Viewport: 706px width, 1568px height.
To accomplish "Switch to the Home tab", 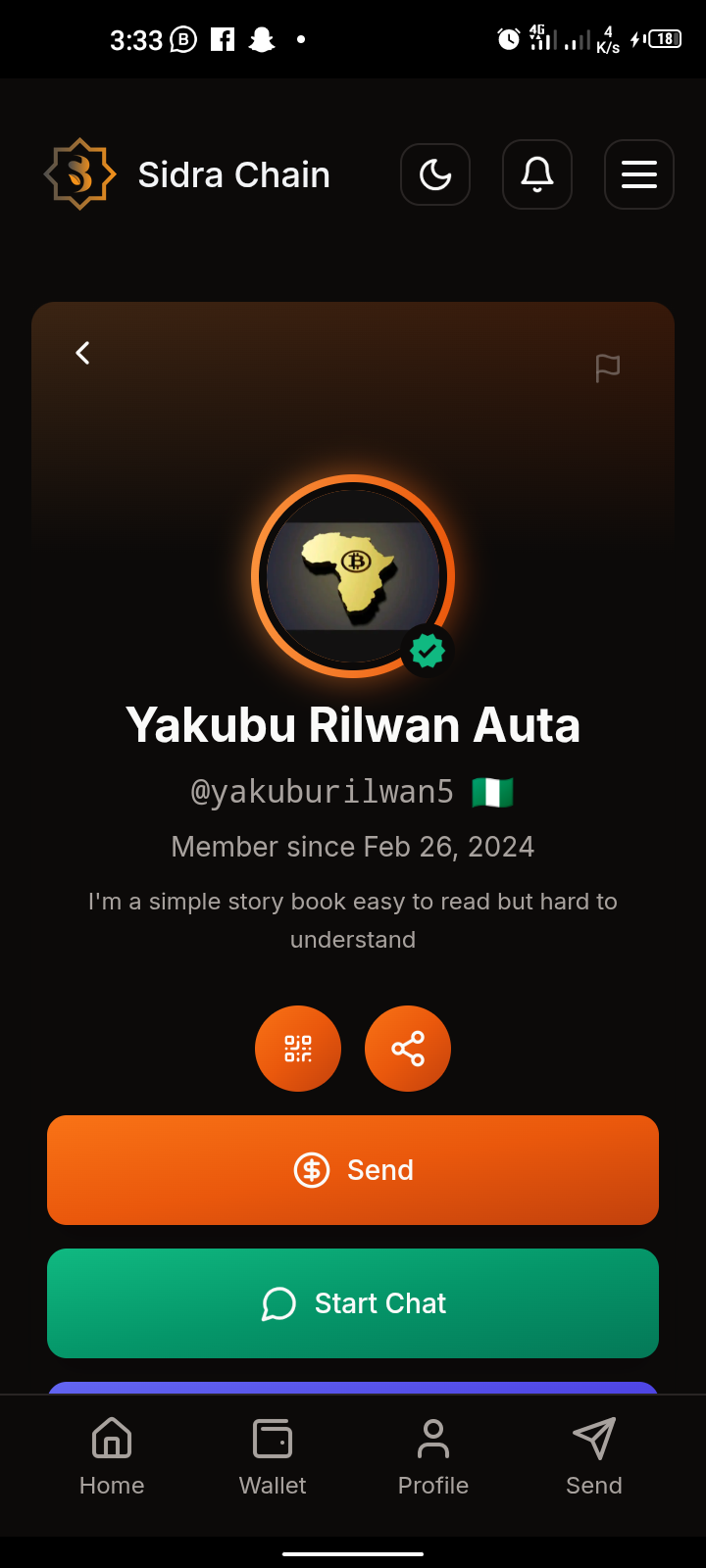I will 112,1456.
